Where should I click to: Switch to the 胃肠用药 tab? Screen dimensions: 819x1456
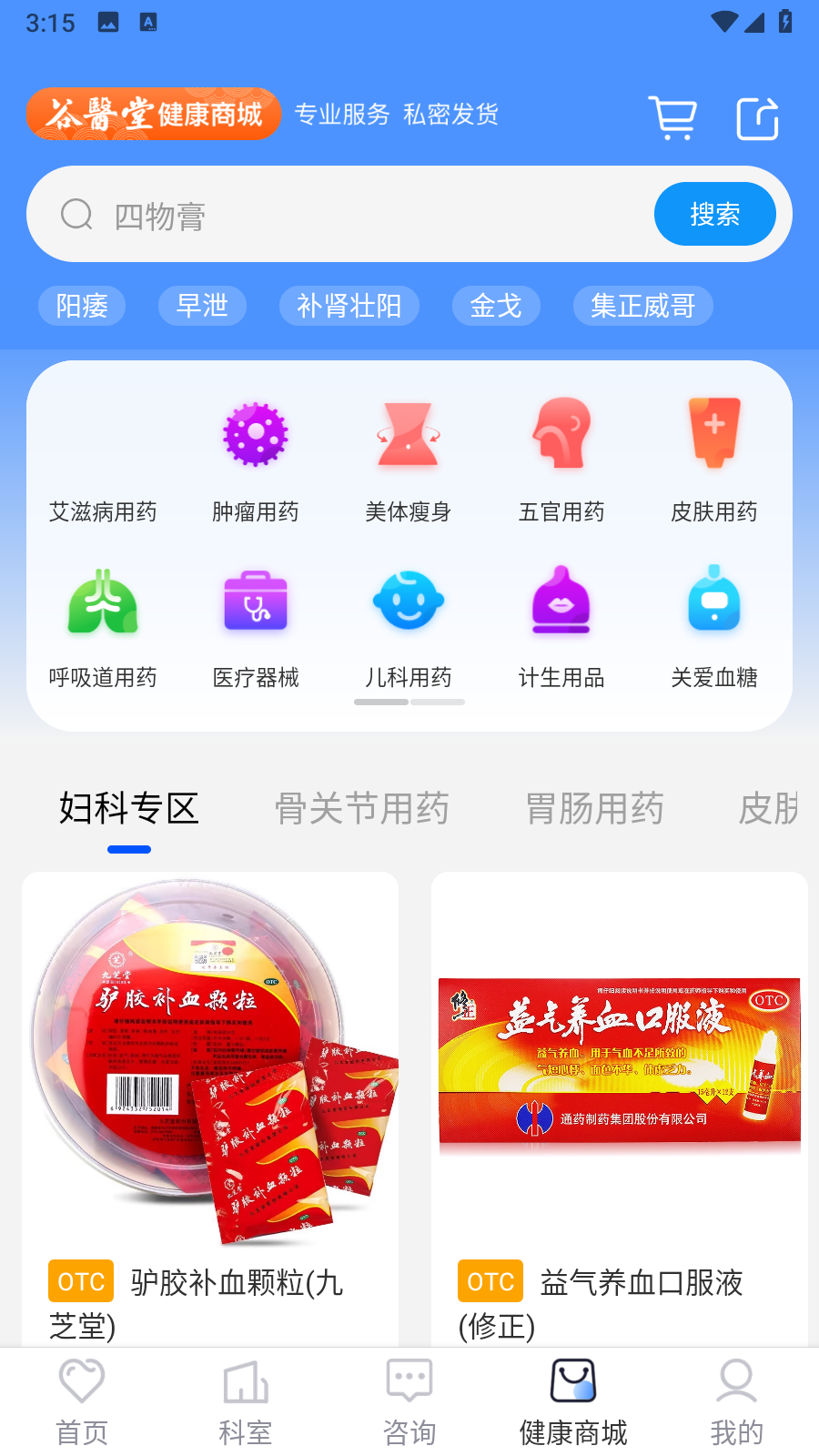(594, 808)
